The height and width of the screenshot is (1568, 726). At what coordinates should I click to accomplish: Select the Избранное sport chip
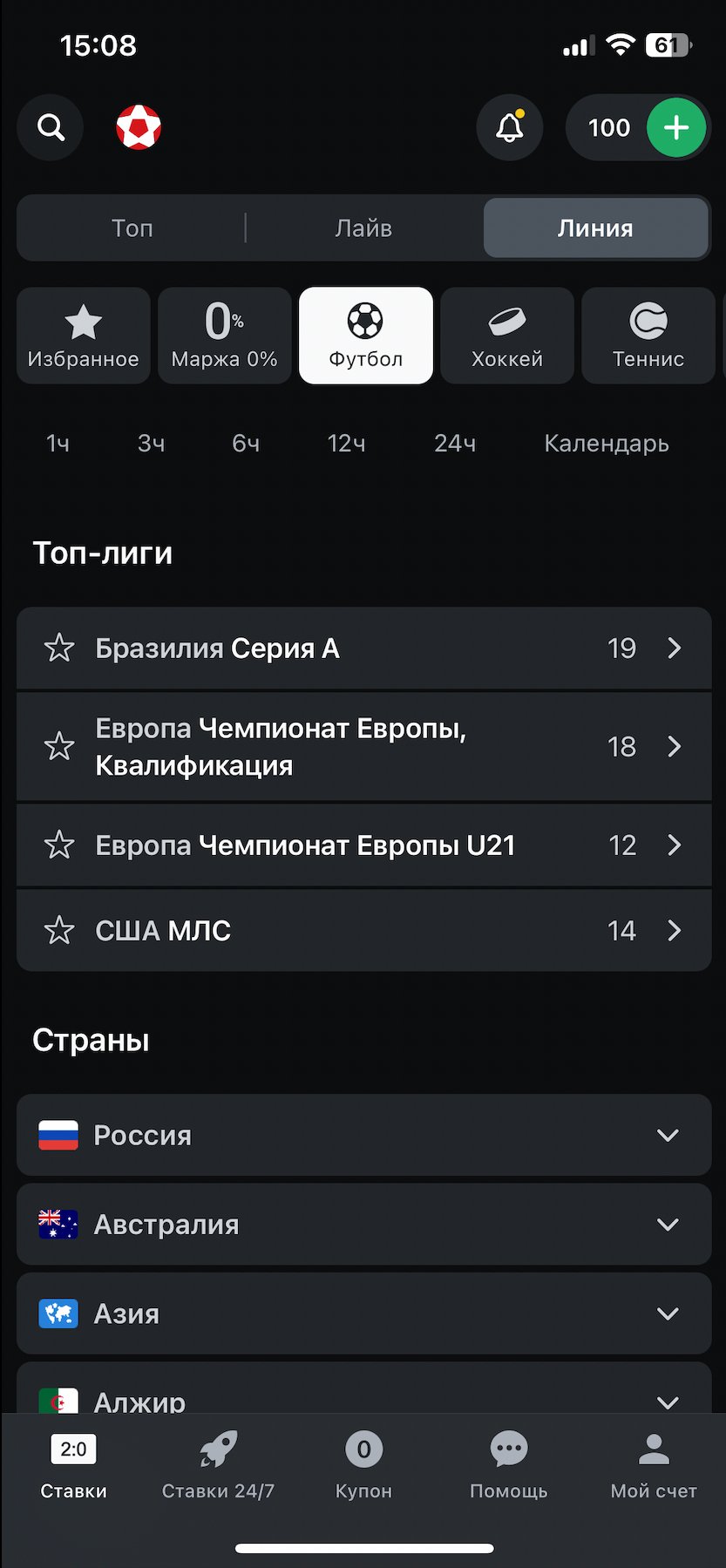click(84, 336)
